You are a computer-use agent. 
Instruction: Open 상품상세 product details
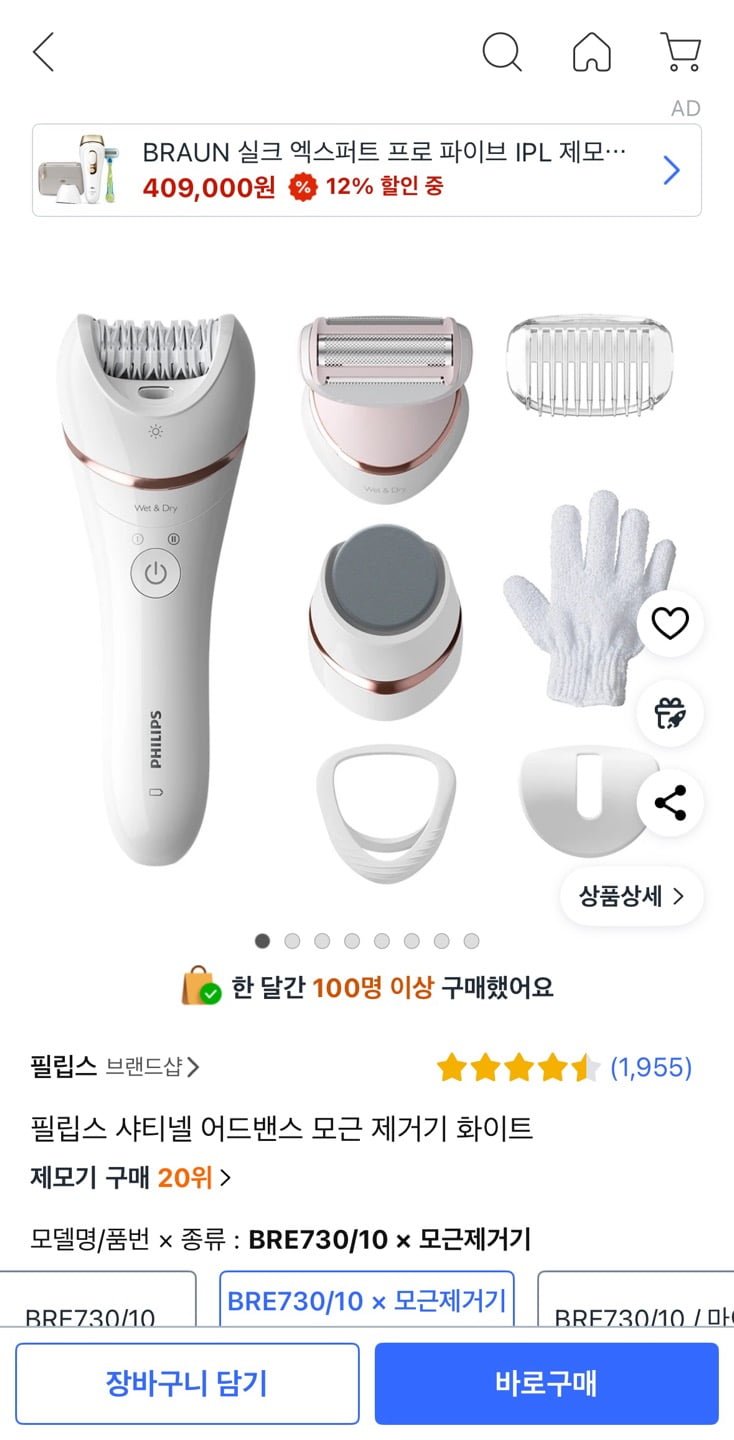[x=631, y=896]
